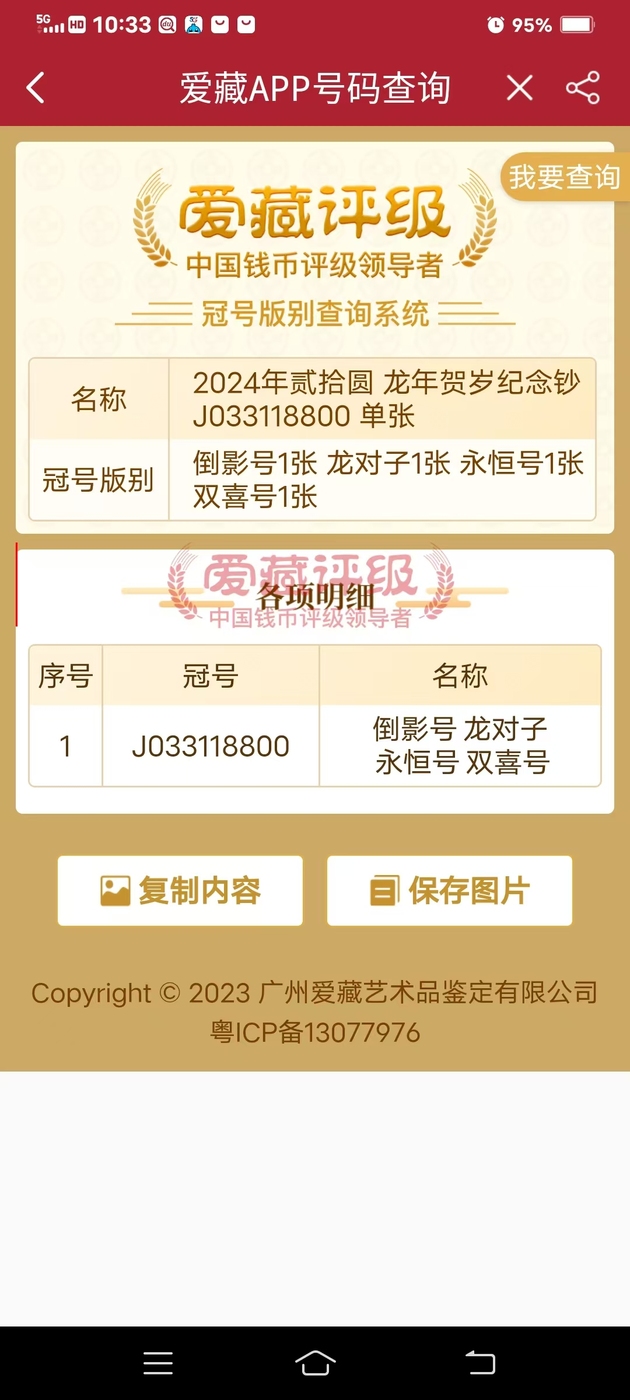The height and width of the screenshot is (1400, 630).
Task: Tap the 保存图片 button
Action: [449, 890]
